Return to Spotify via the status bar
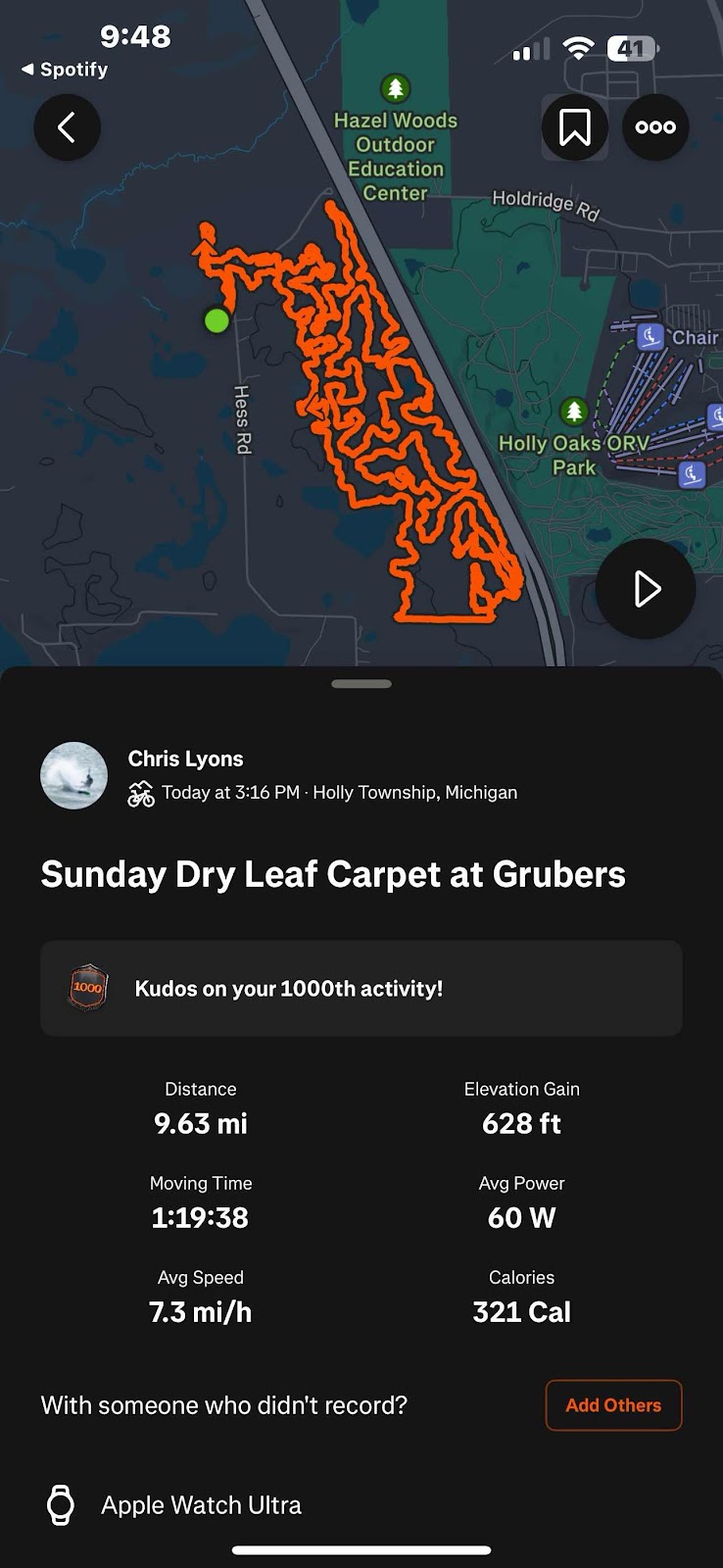The width and height of the screenshot is (723, 1568). click(x=65, y=70)
